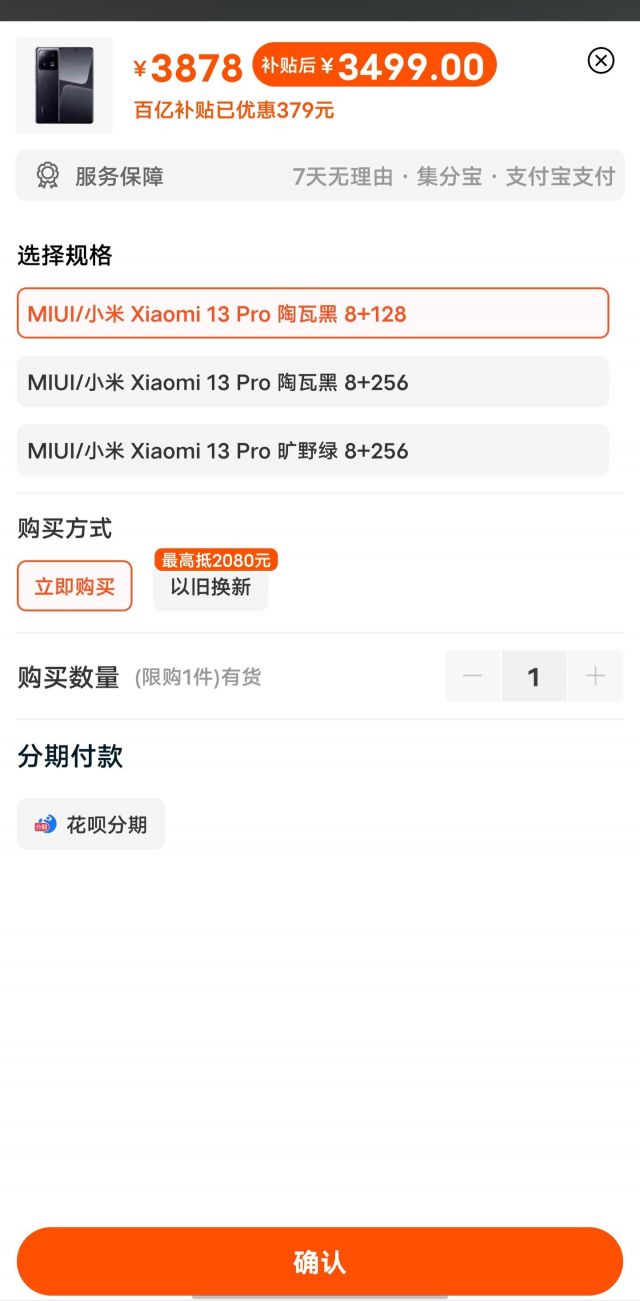Choose the 以旧换新 trade-in option
Viewport: 640px width, 1301px height.
(211, 587)
